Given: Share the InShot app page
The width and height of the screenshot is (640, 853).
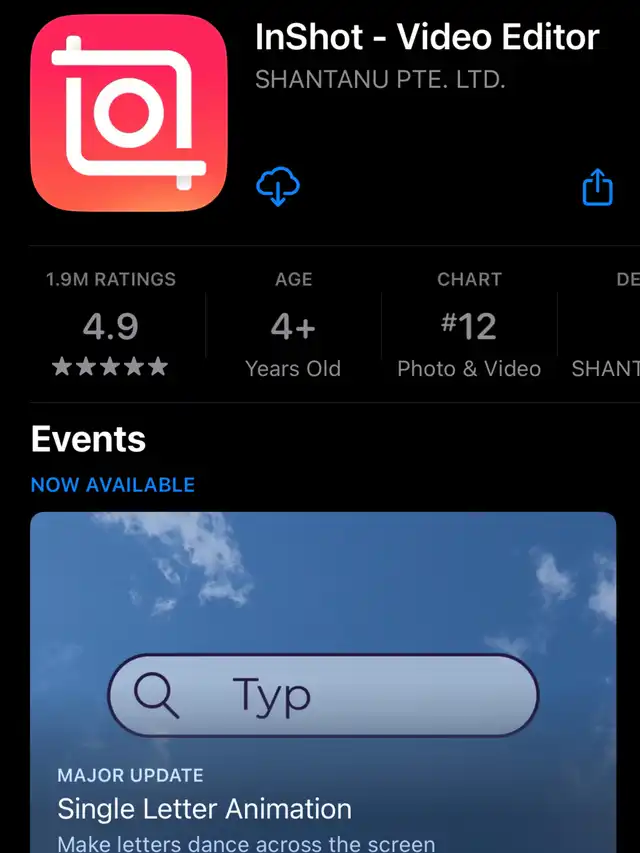Looking at the screenshot, I should click(x=597, y=187).
